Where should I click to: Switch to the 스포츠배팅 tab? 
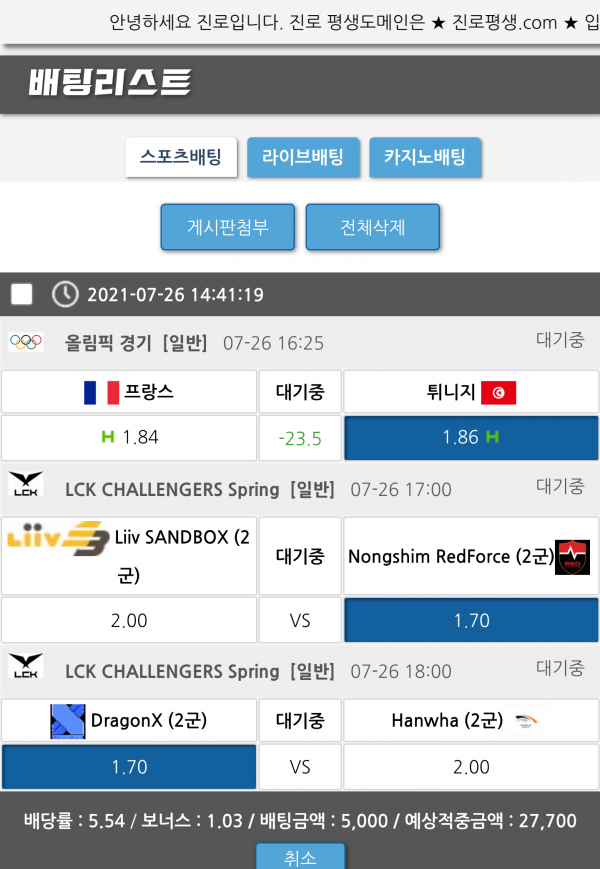[181, 157]
